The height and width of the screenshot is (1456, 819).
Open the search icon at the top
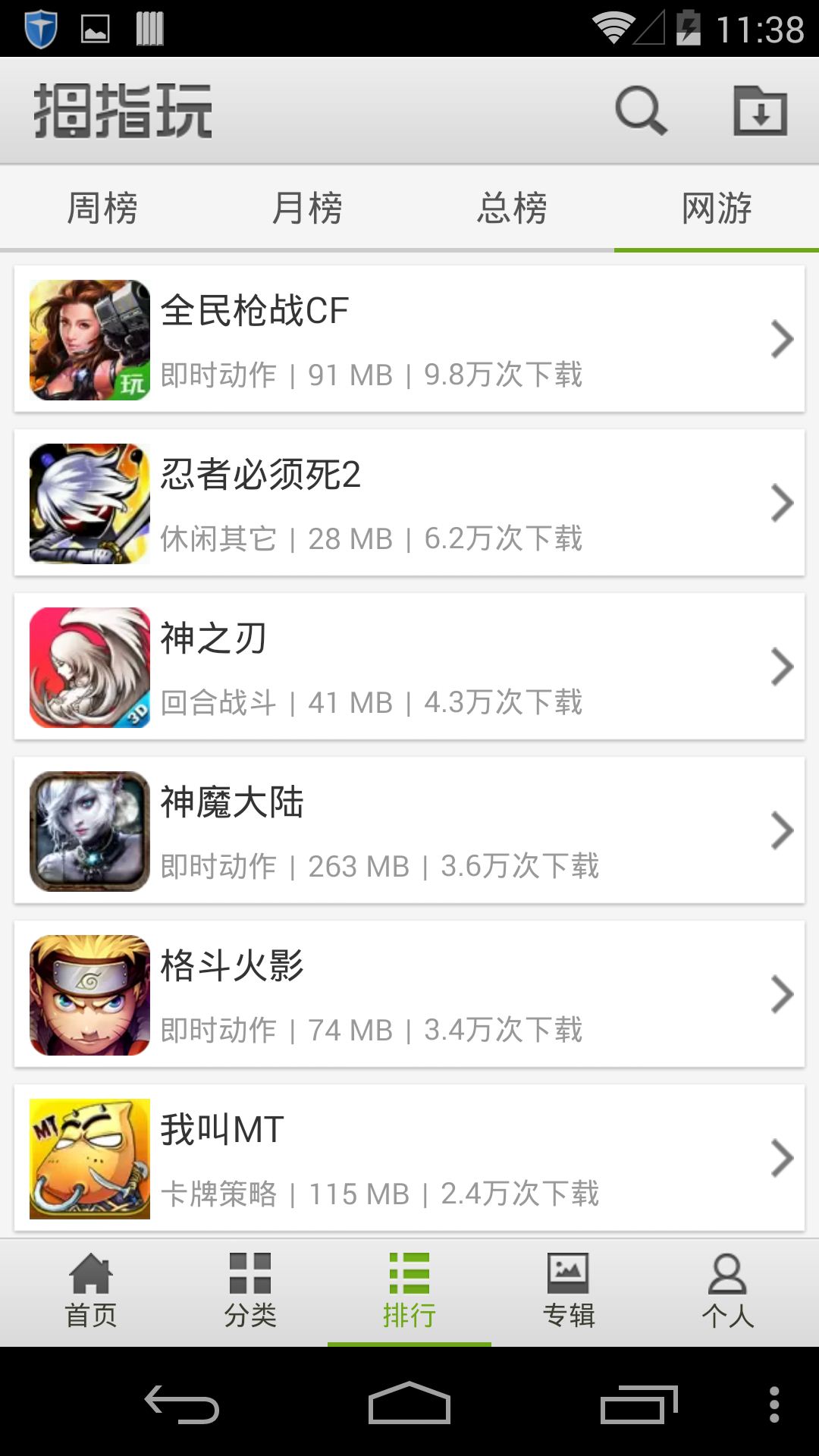coord(639,111)
